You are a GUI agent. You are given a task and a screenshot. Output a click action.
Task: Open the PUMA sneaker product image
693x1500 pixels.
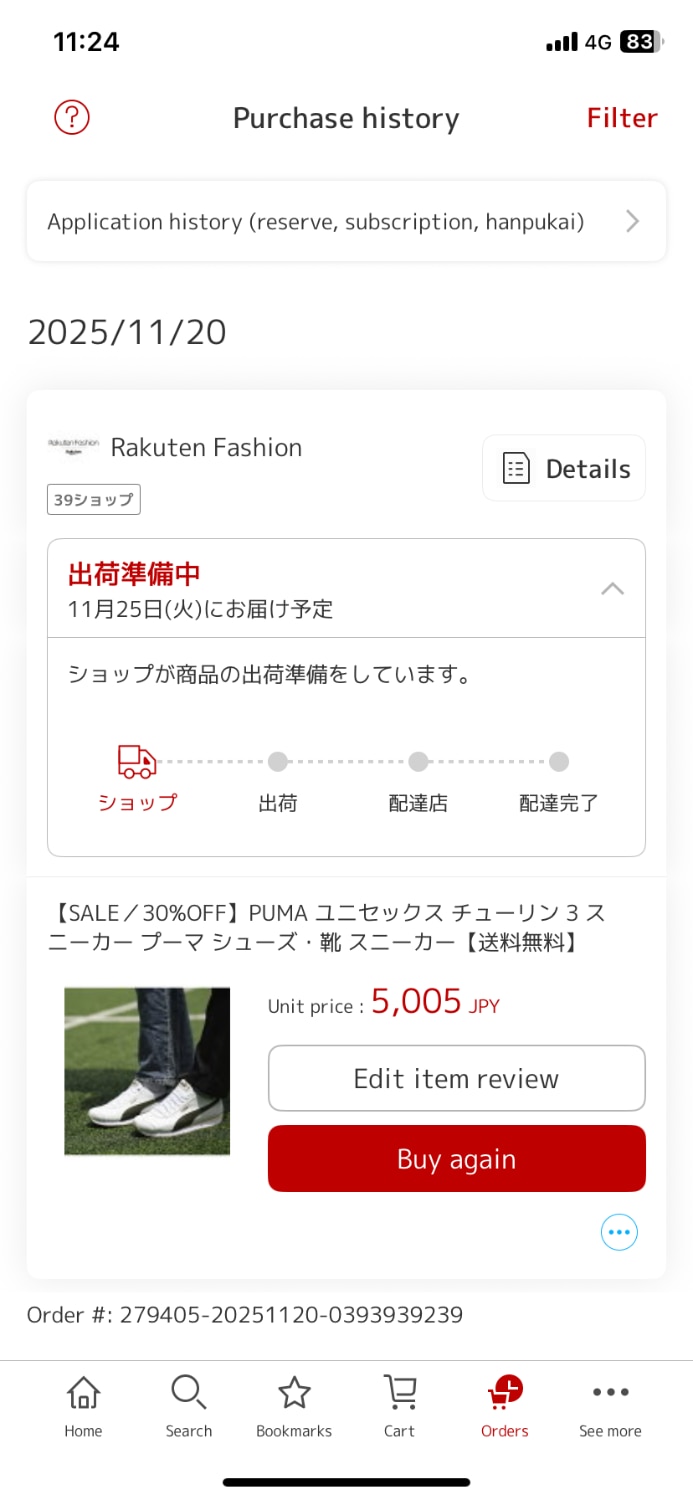click(147, 1071)
